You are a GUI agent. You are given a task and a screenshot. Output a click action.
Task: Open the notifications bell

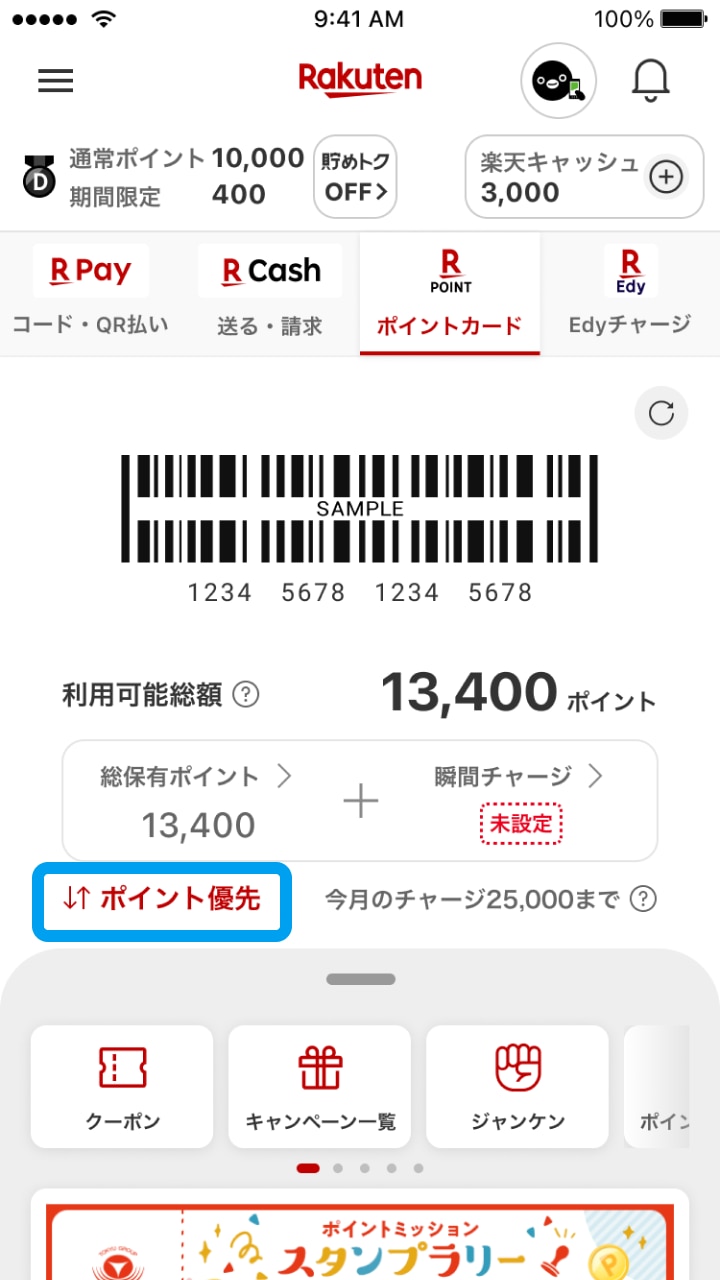coord(650,80)
